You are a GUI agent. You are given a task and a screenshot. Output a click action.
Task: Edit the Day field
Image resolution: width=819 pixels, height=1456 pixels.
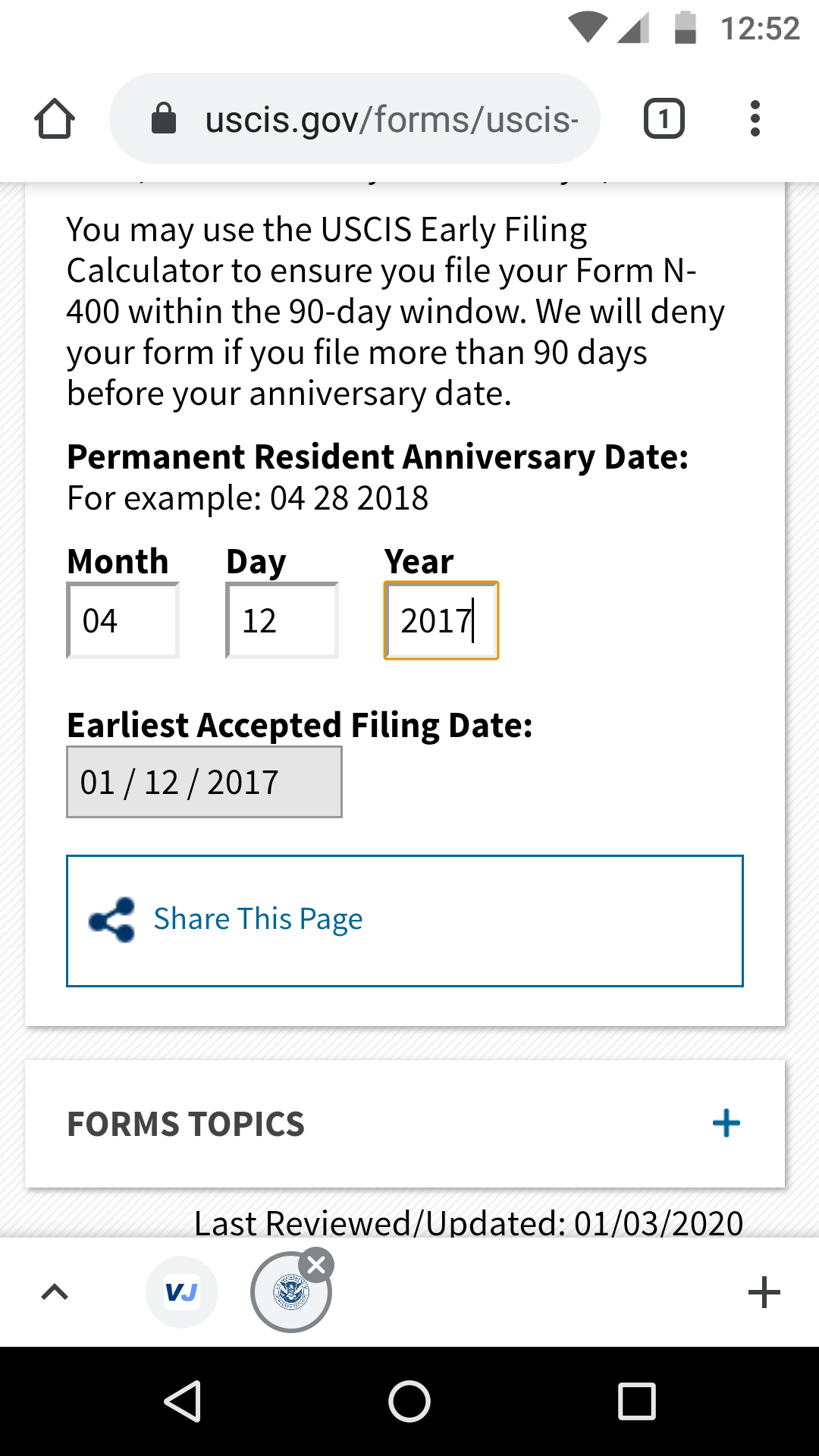tap(282, 620)
